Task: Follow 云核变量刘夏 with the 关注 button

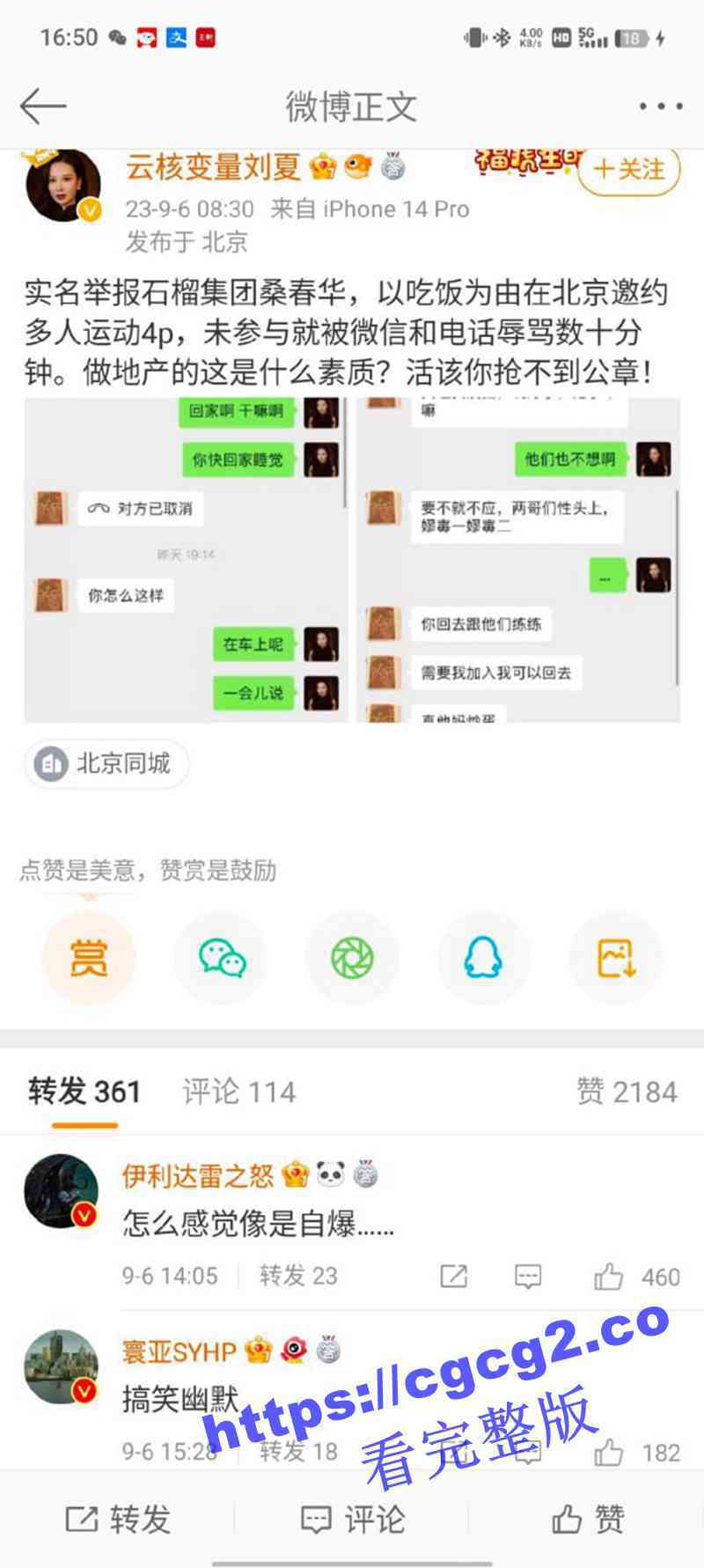Action: tap(629, 169)
